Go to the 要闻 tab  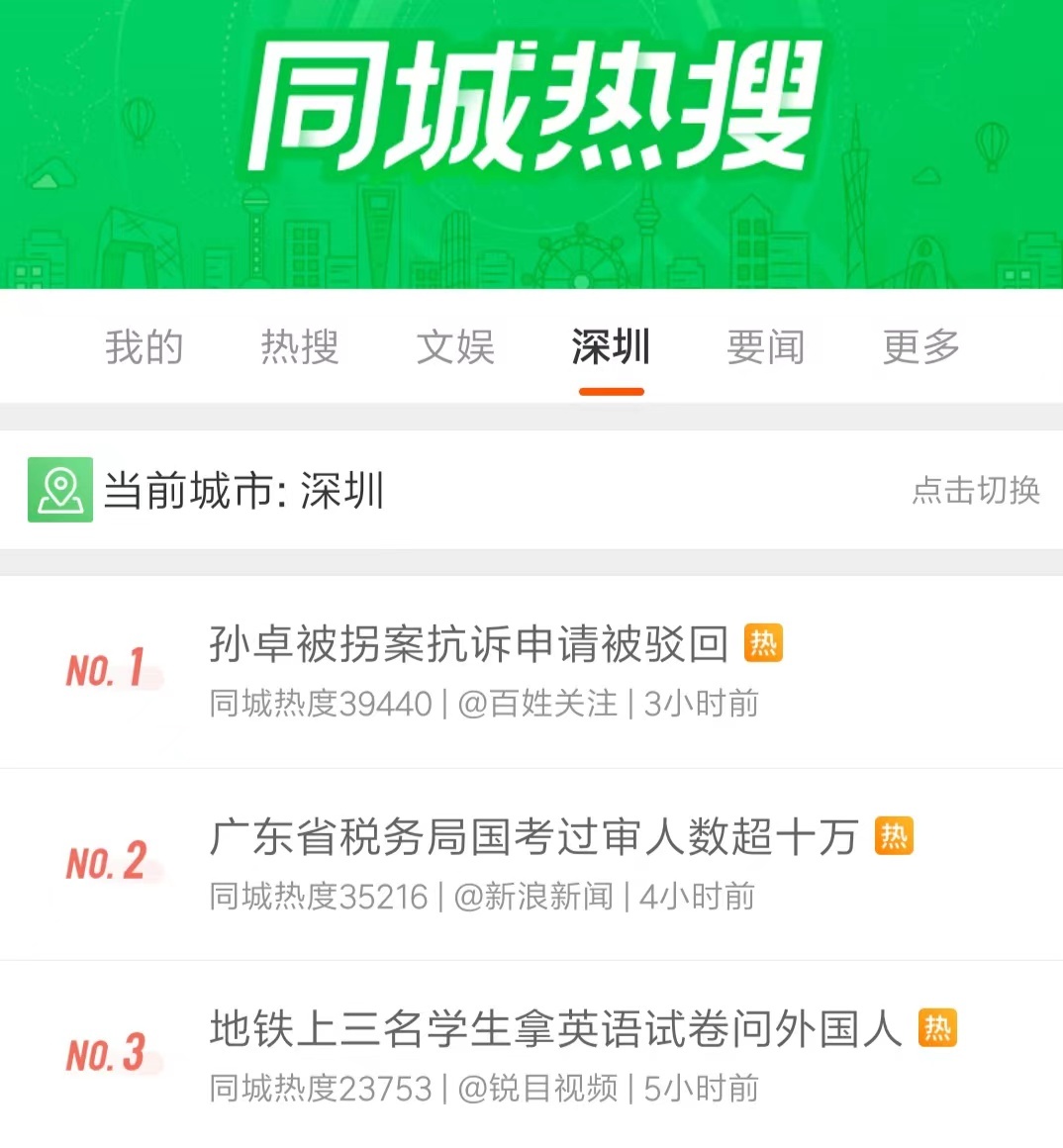pos(765,347)
